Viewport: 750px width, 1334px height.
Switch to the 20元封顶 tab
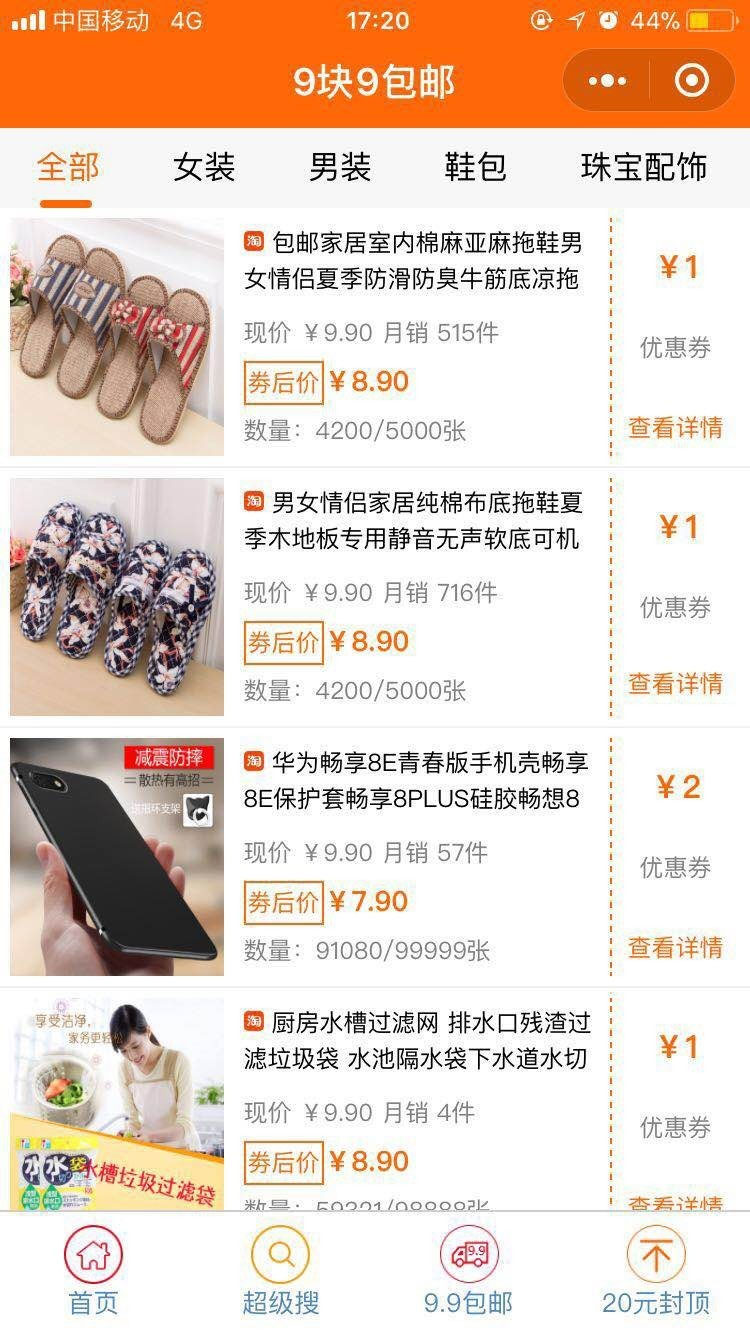[656, 1270]
